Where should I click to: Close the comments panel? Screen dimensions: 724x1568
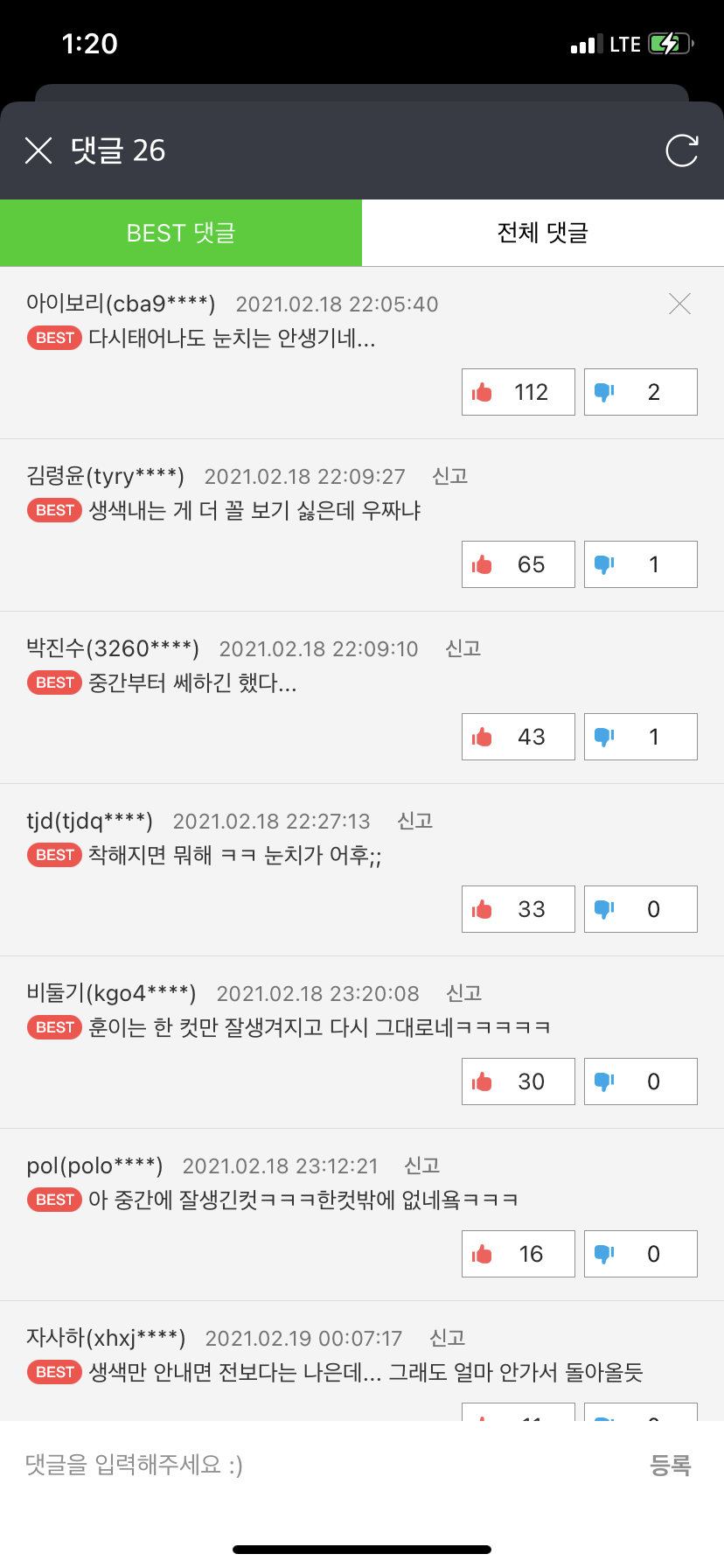(x=38, y=150)
